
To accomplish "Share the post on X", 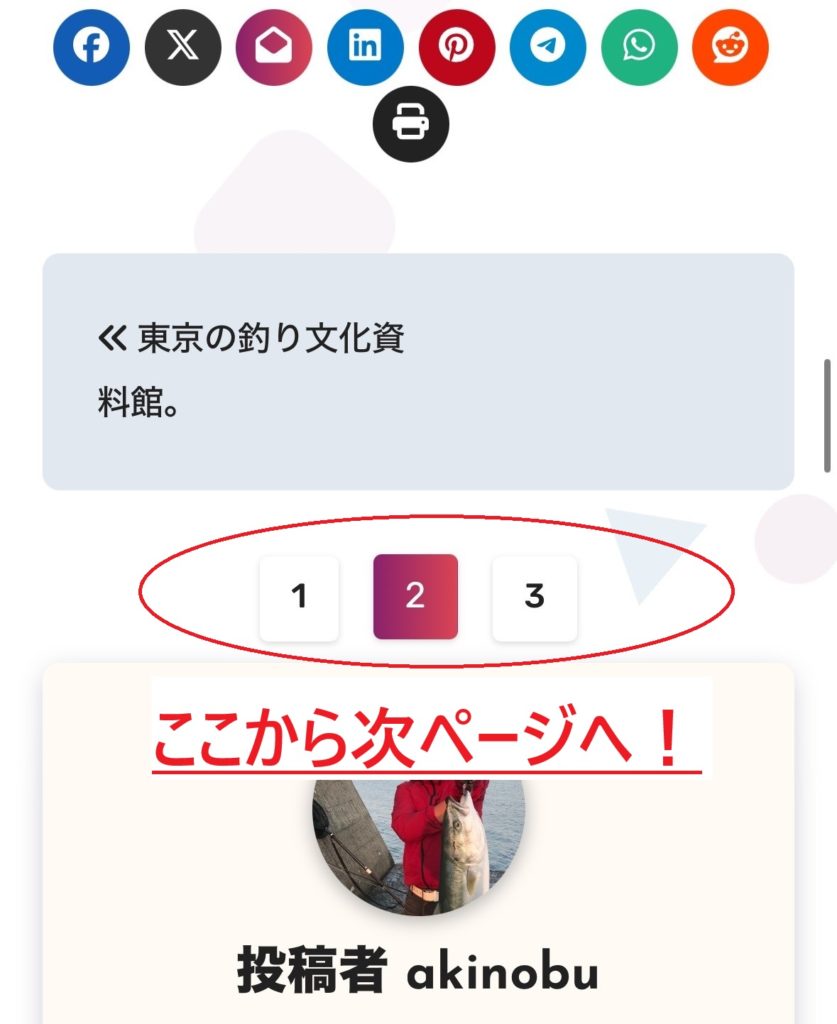I will pos(183,47).
